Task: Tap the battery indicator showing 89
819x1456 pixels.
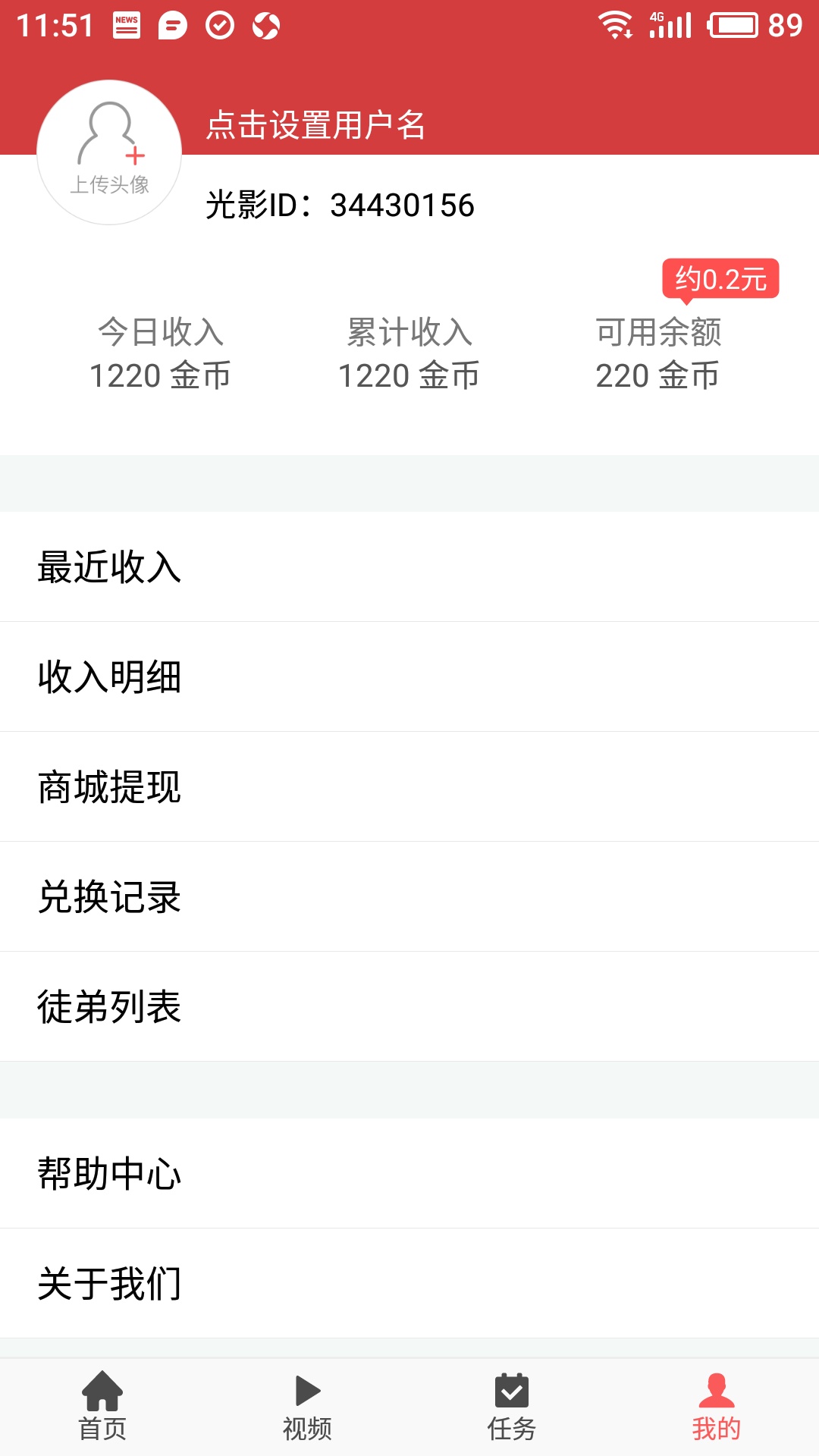Action: (x=734, y=23)
